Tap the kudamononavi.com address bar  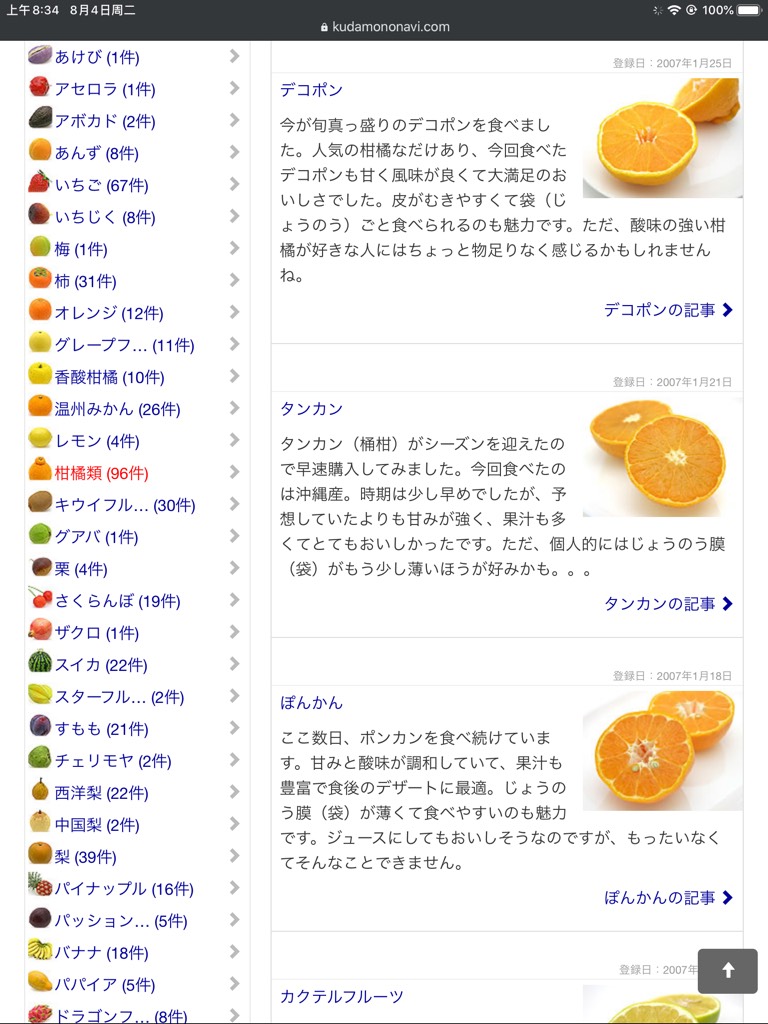coord(384,27)
